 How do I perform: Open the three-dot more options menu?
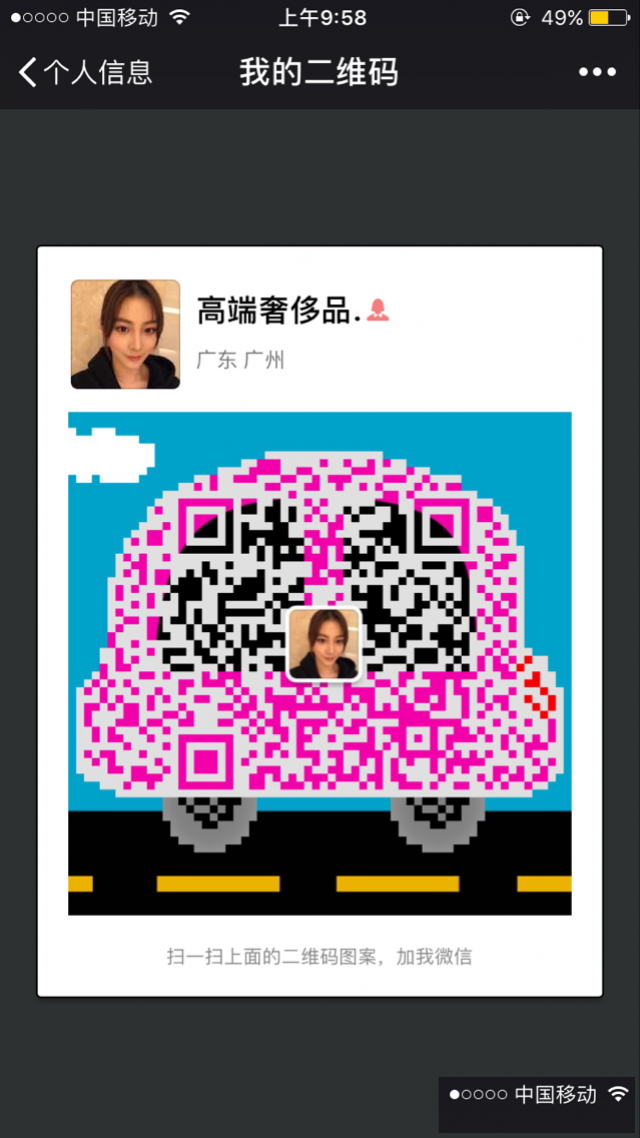click(597, 72)
